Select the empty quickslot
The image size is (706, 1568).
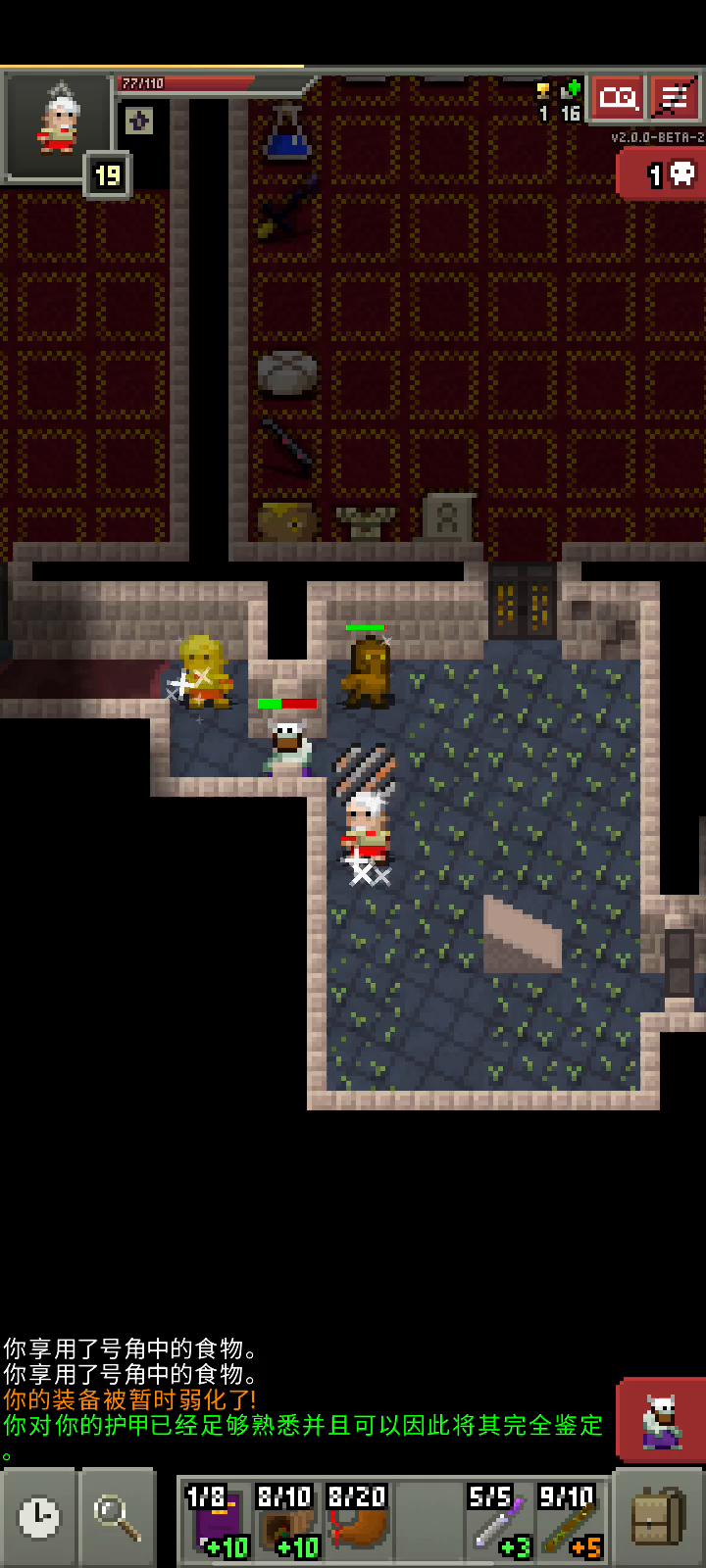point(429,1521)
